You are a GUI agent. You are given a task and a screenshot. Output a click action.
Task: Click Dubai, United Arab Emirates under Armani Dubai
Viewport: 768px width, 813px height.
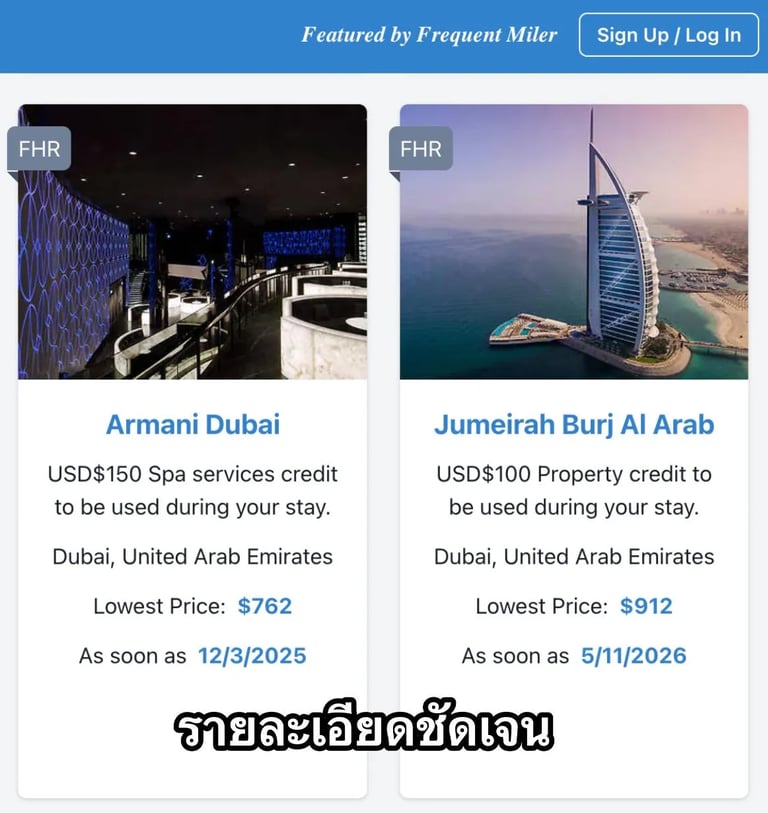[x=193, y=557]
